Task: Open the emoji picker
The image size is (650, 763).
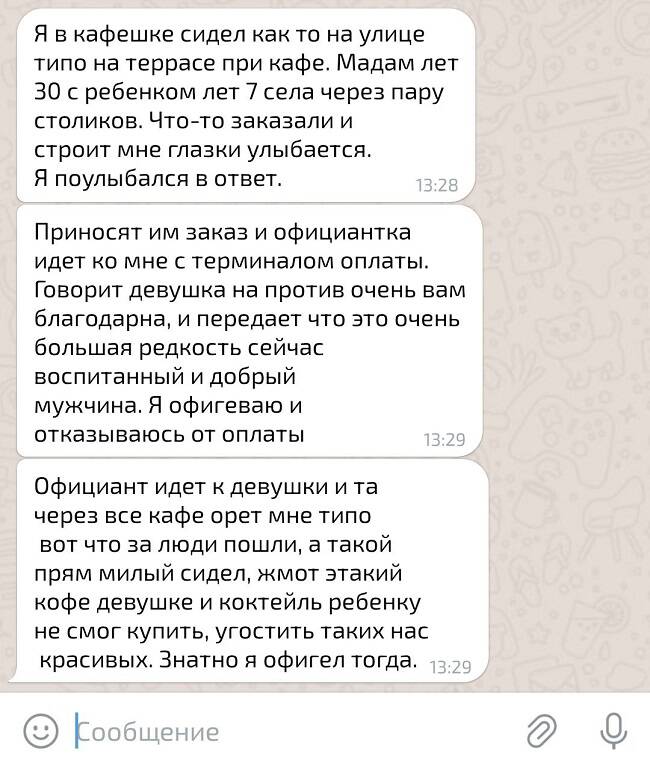Action: click(x=40, y=730)
